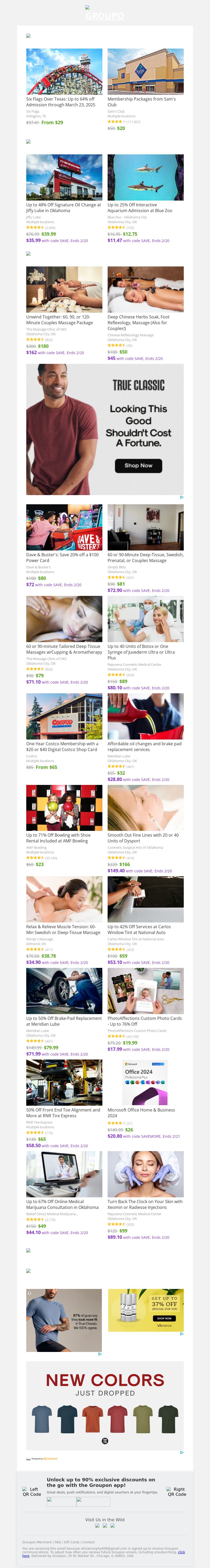Image resolution: width=210 pixels, height=1568 pixels.
Task: View the Jiffy Lube oil change deal
Action: click(x=64, y=208)
